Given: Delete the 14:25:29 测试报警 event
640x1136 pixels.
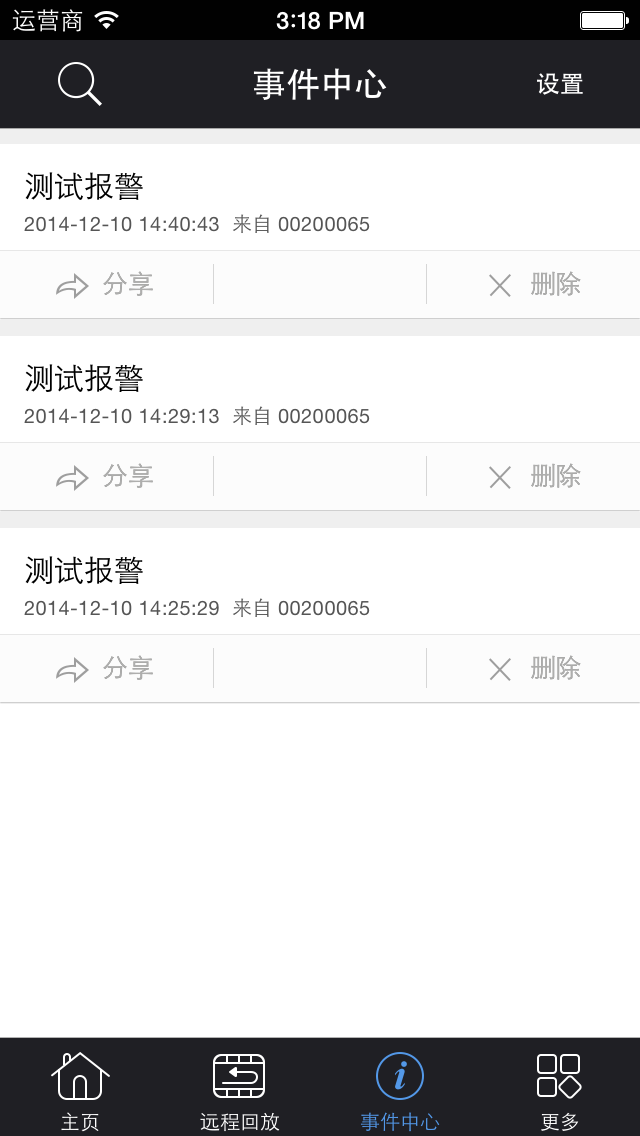Looking at the screenshot, I should tap(534, 669).
